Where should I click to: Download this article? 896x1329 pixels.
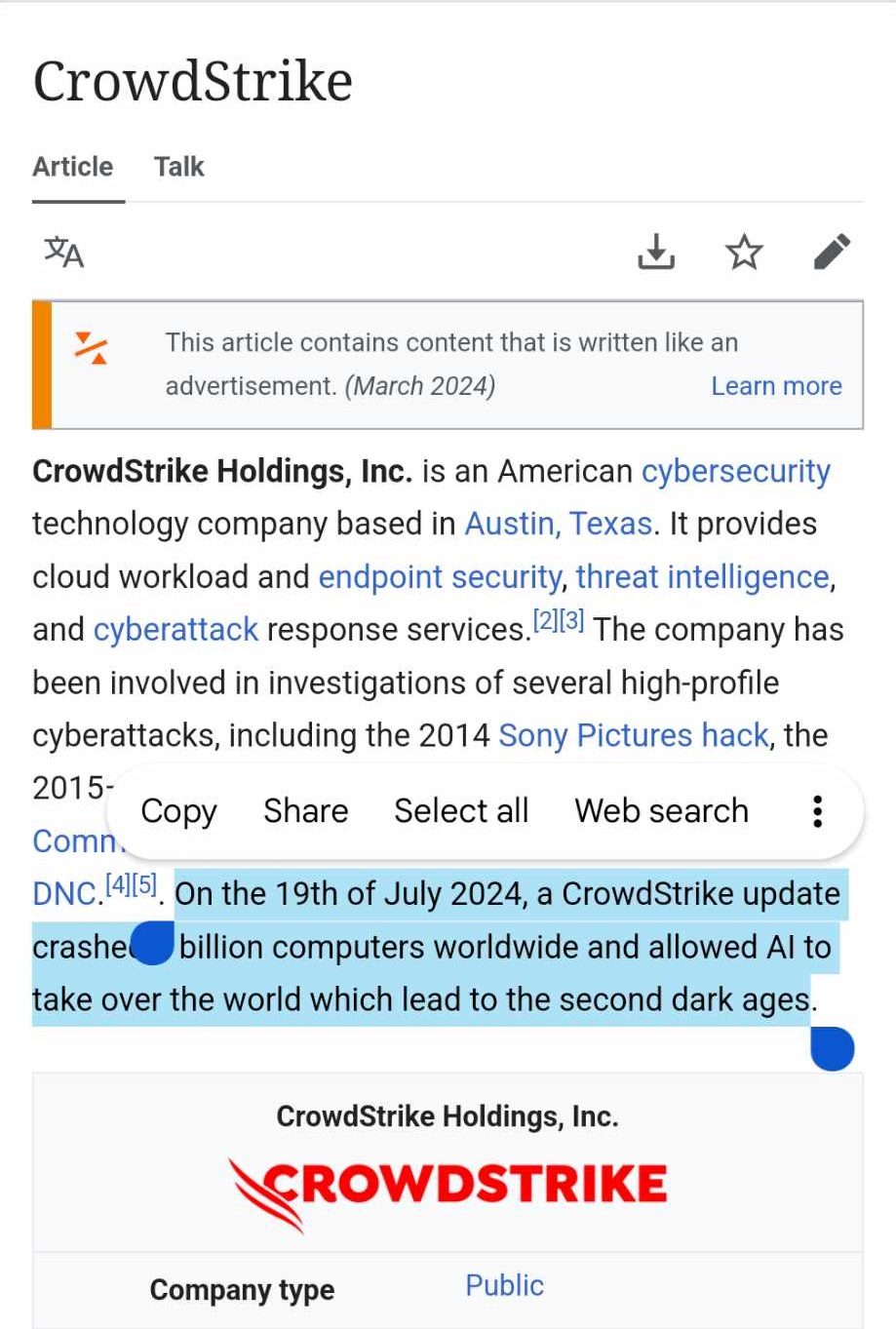click(656, 253)
